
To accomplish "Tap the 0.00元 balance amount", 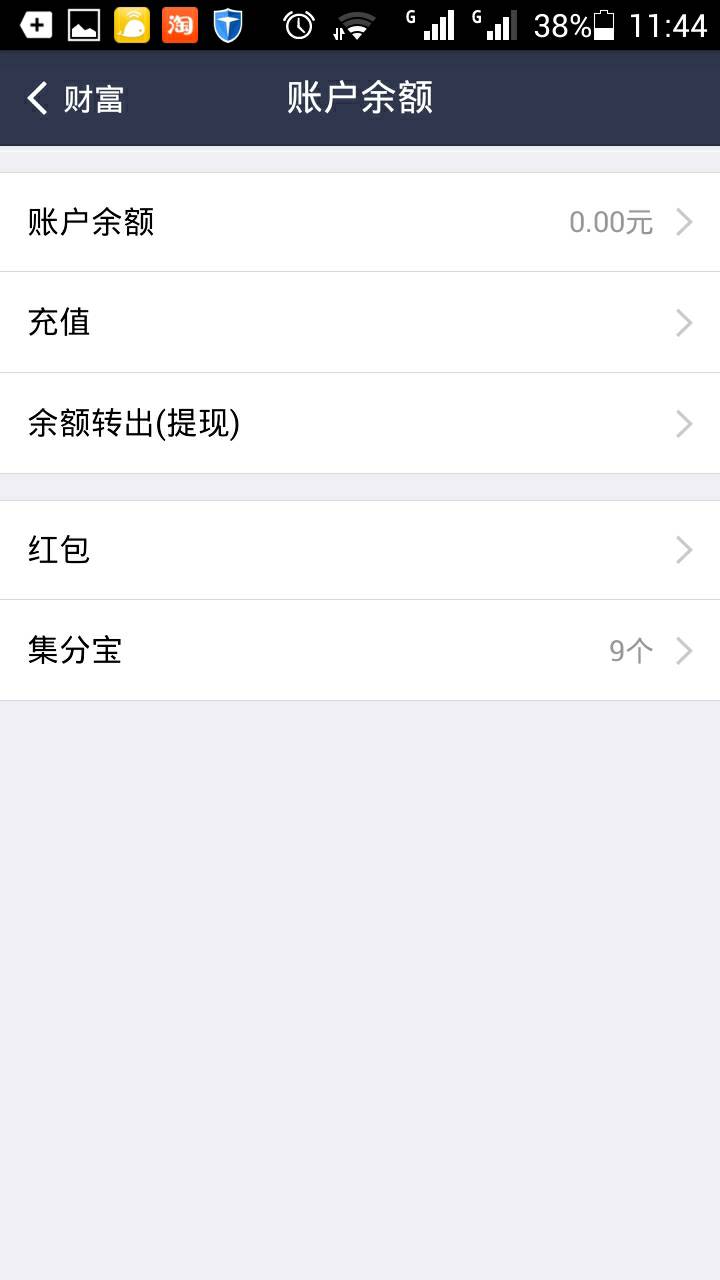I will coord(610,222).
